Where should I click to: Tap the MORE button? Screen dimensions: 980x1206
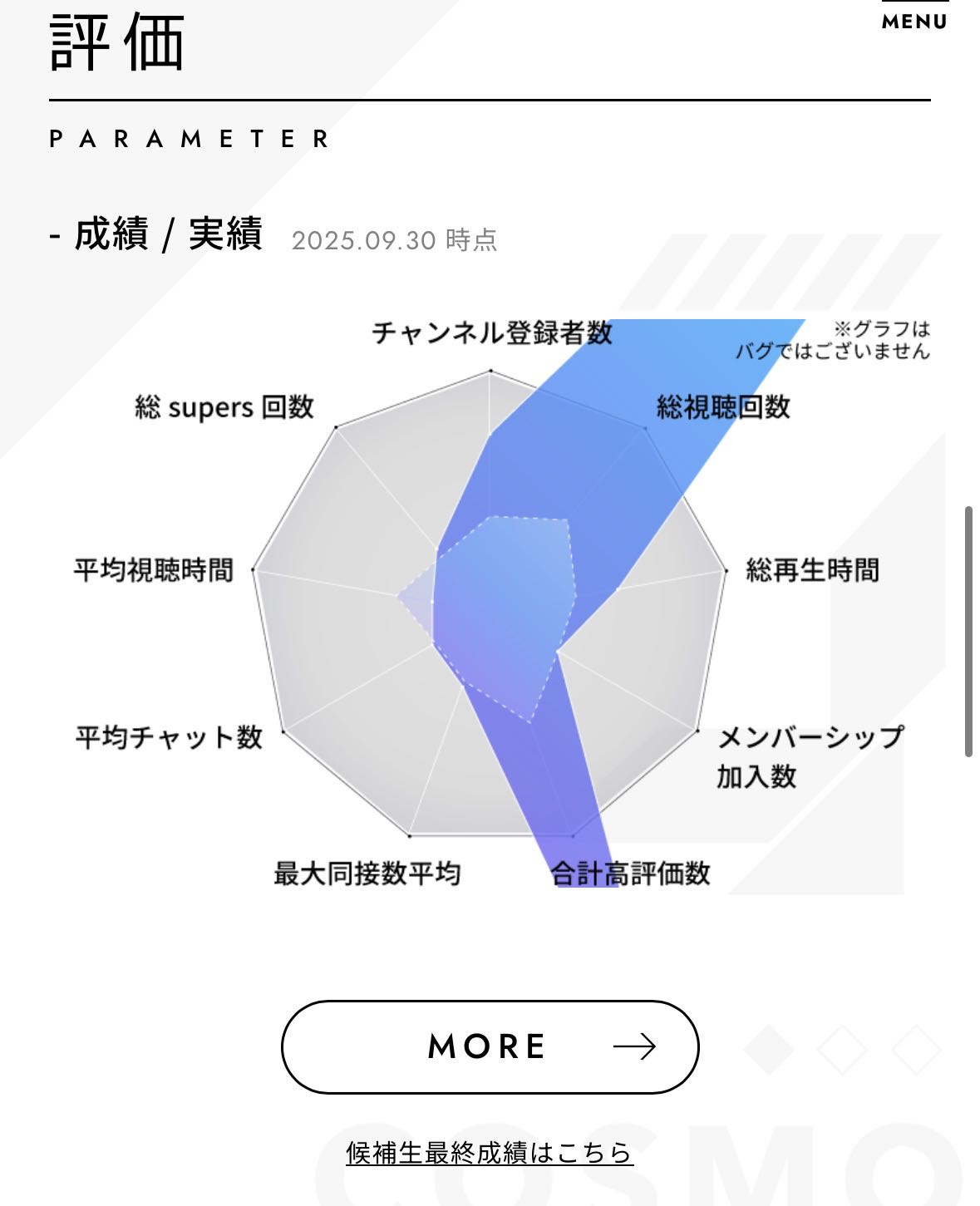click(x=490, y=1046)
